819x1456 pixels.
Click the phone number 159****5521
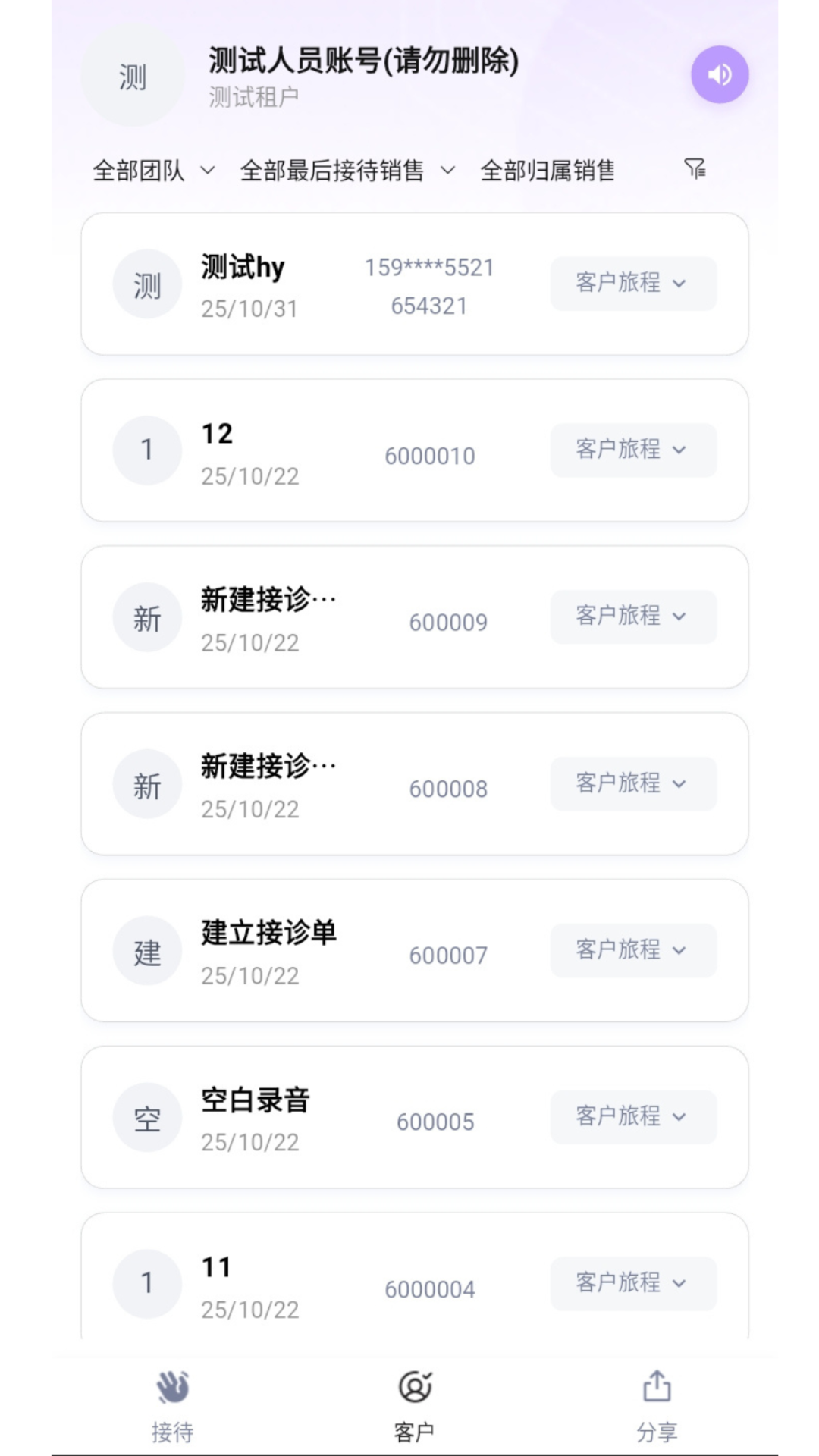tap(428, 267)
